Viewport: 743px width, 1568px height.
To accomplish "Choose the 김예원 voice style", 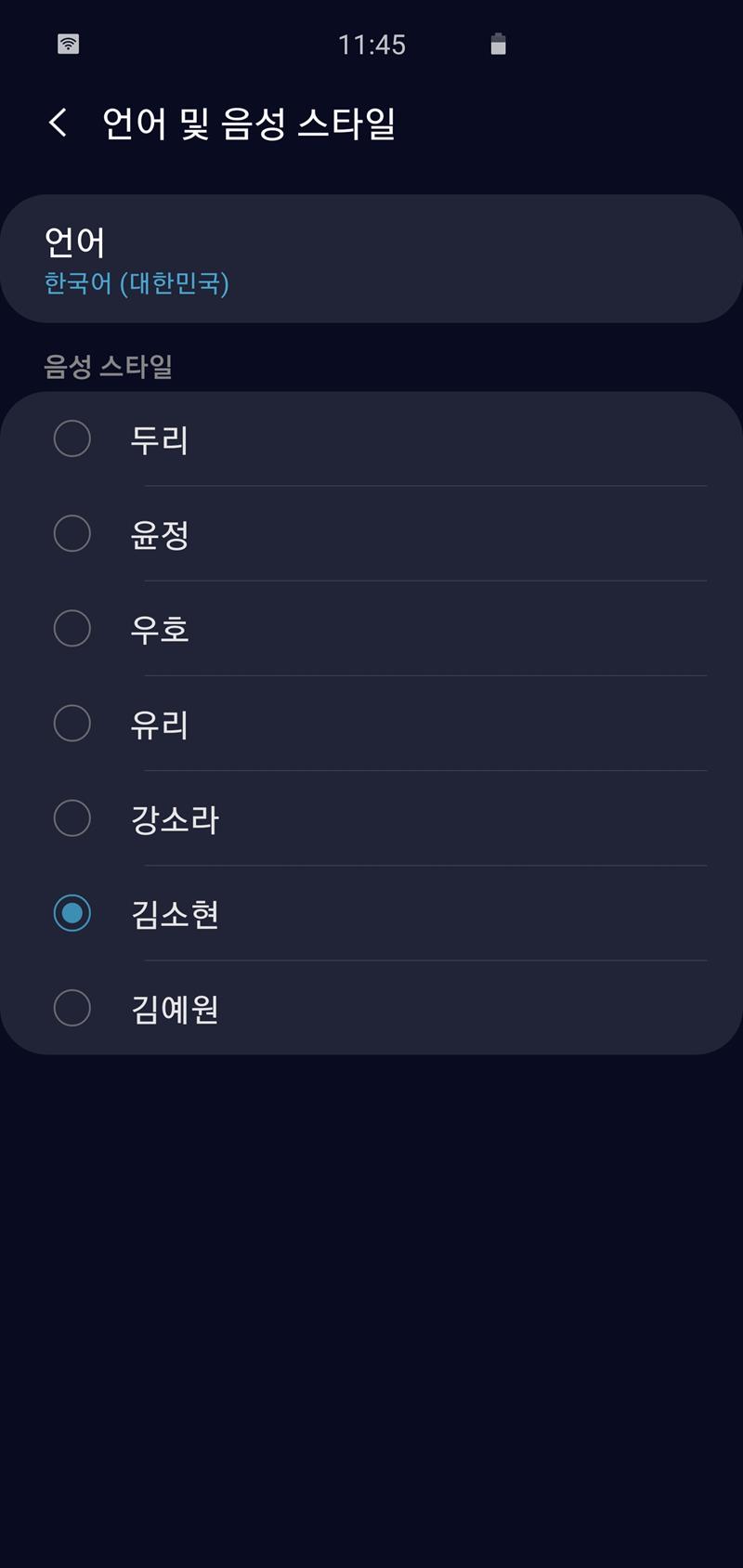I will tap(371, 1008).
